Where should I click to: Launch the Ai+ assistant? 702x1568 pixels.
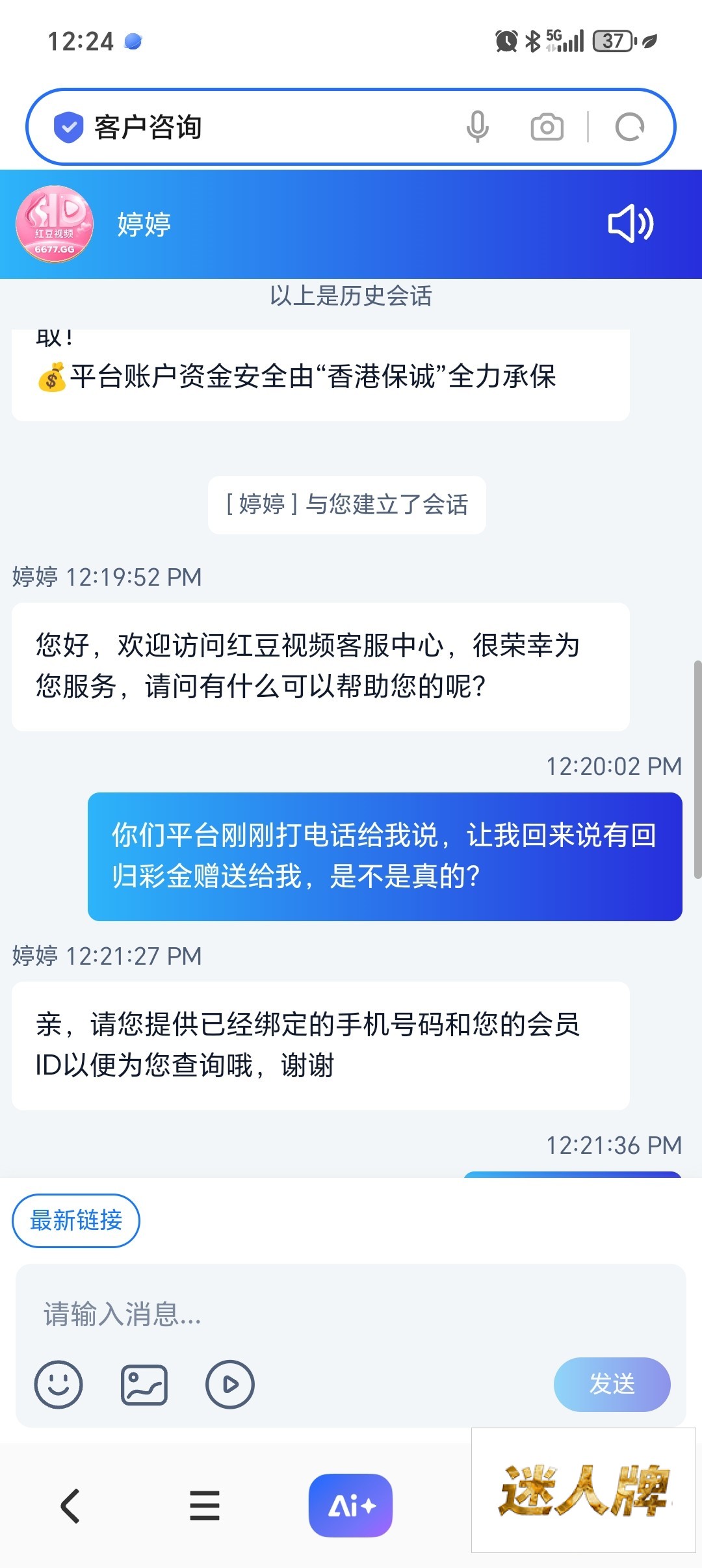point(350,1506)
